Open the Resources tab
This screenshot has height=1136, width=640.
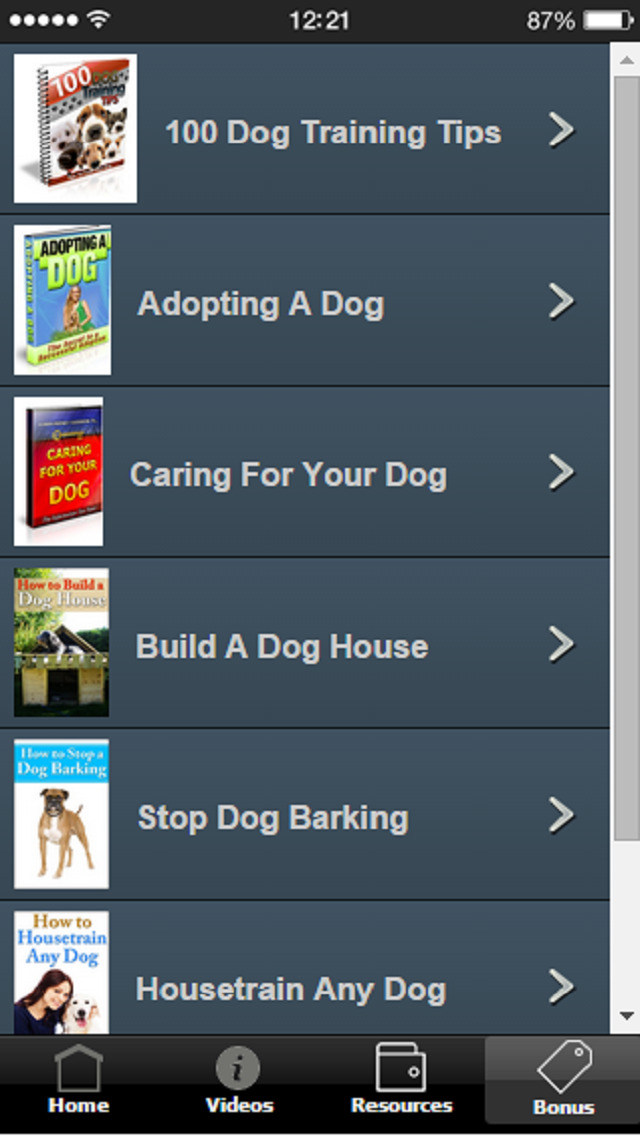click(x=402, y=1079)
